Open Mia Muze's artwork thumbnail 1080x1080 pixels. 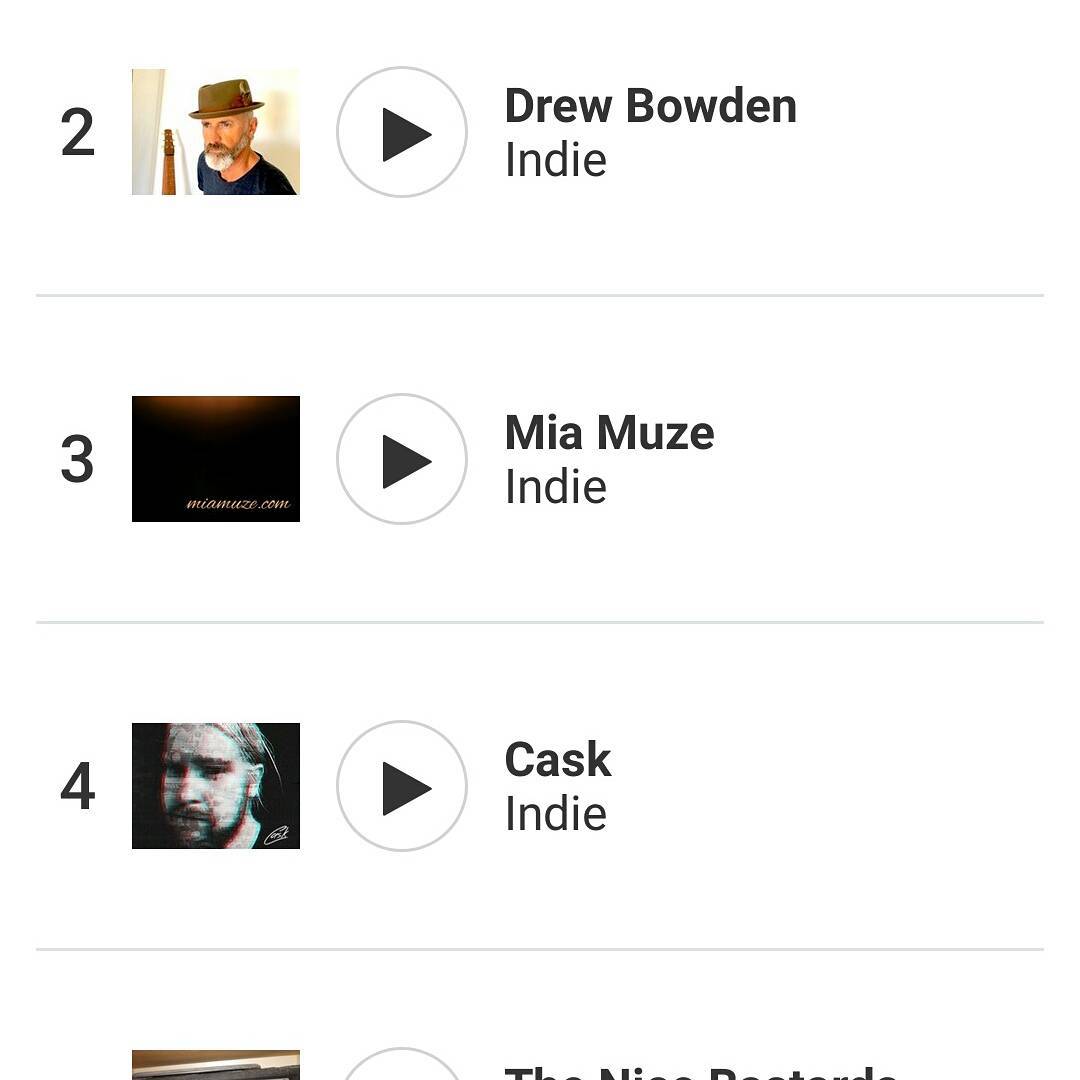tap(215, 459)
